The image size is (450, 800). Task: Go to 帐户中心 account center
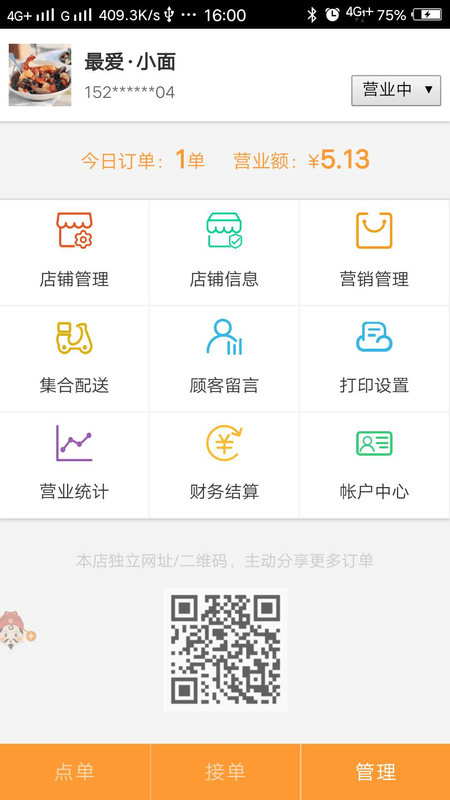coord(374,465)
